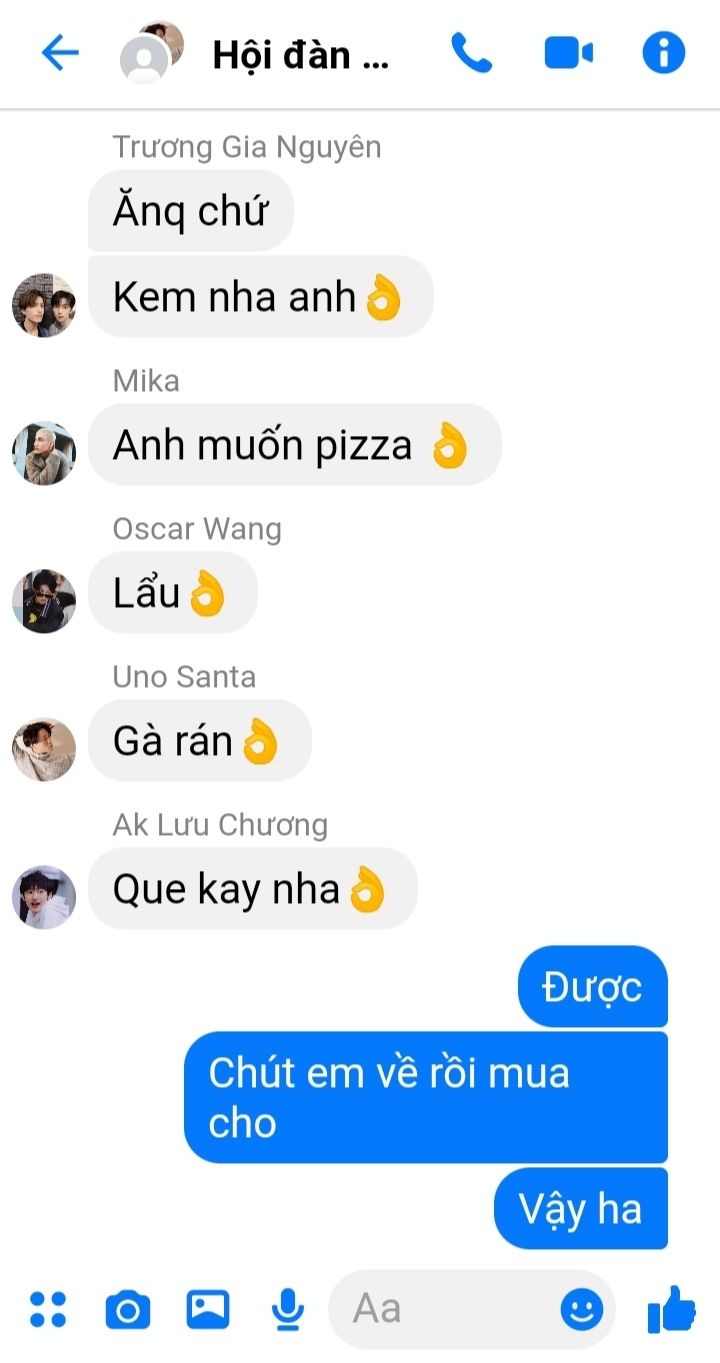The width and height of the screenshot is (720, 1363).
Task: View Ak Lưu Chương's avatar
Action: [44, 897]
